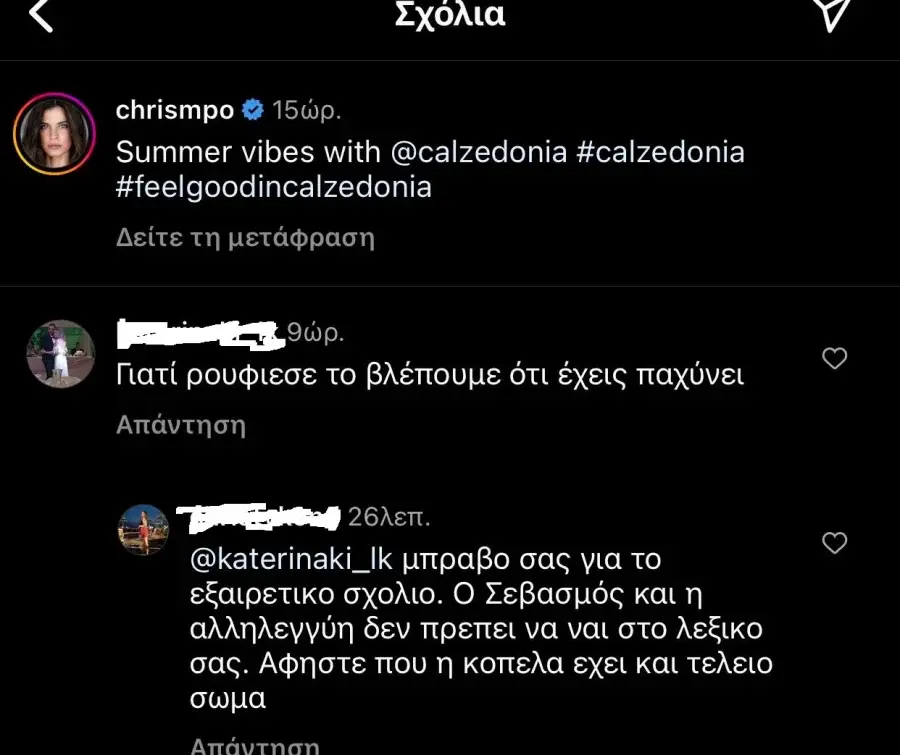This screenshot has height=755, width=900.
Task: Open the avatar of the 9ώρ. commenter
Action: [x=60, y=354]
